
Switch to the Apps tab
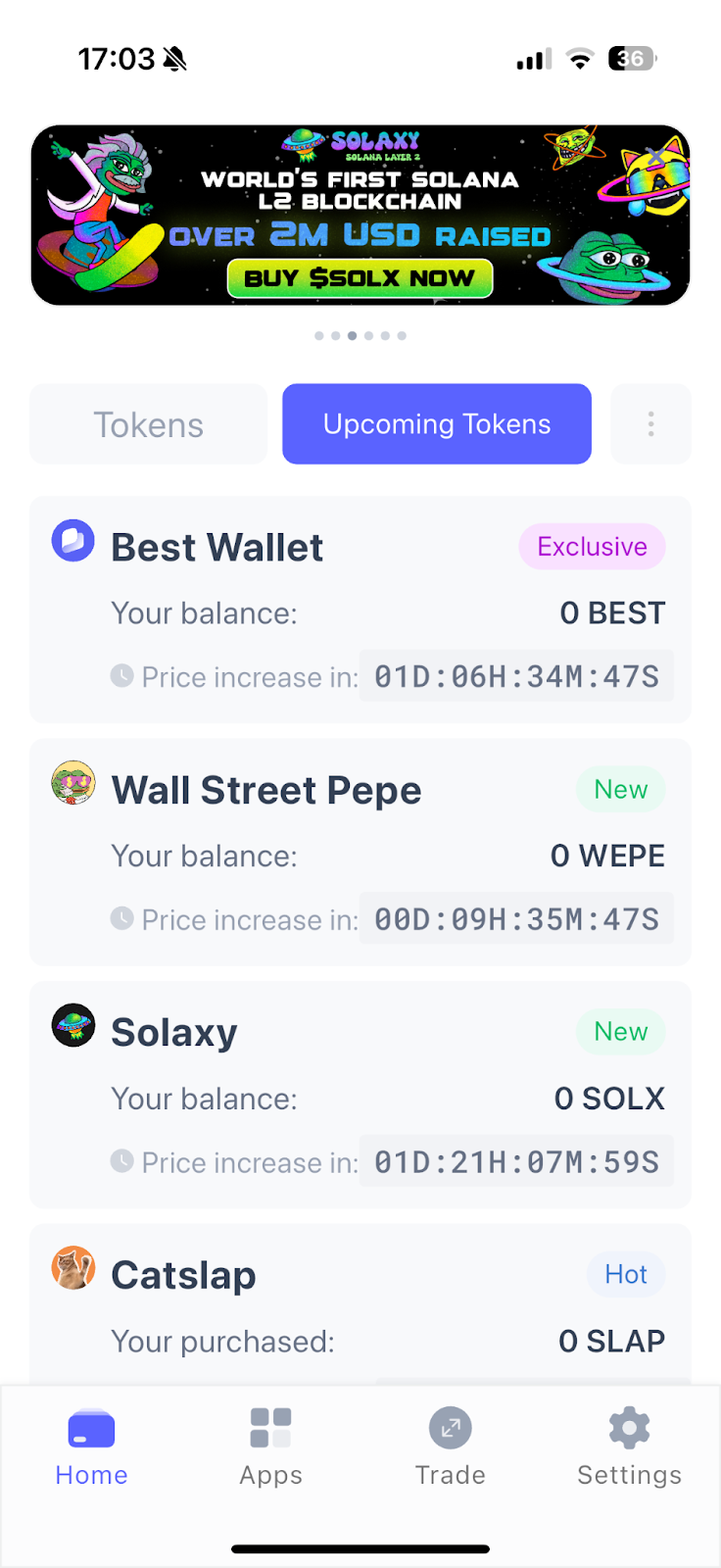pos(270,1448)
